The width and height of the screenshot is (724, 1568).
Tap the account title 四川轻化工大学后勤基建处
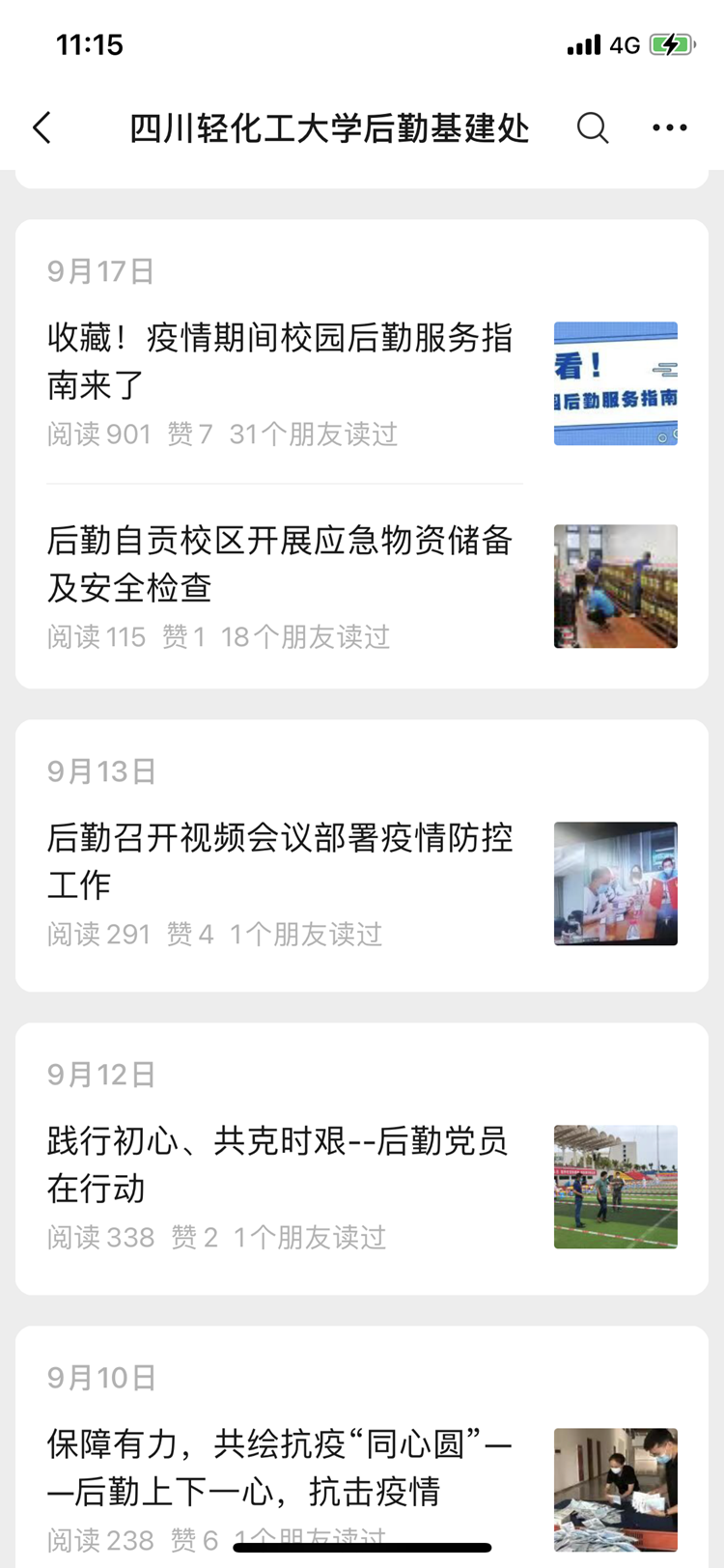(328, 126)
